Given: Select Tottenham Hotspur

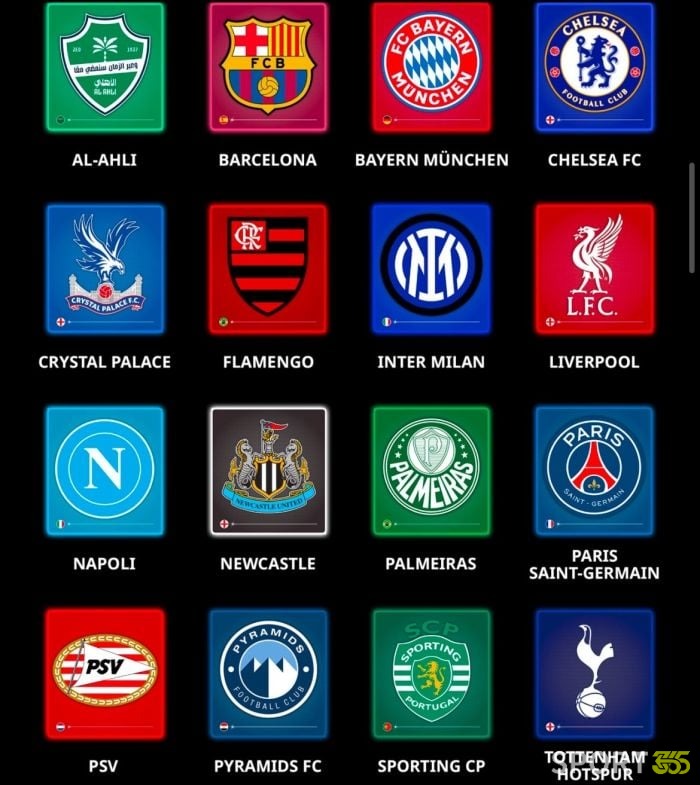Looking at the screenshot, I should point(594,673).
